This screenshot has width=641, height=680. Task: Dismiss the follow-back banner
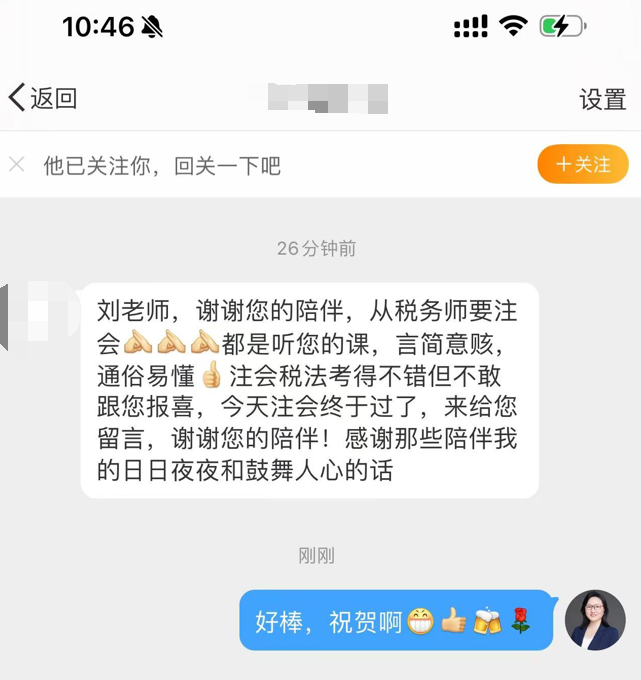pos(17,165)
